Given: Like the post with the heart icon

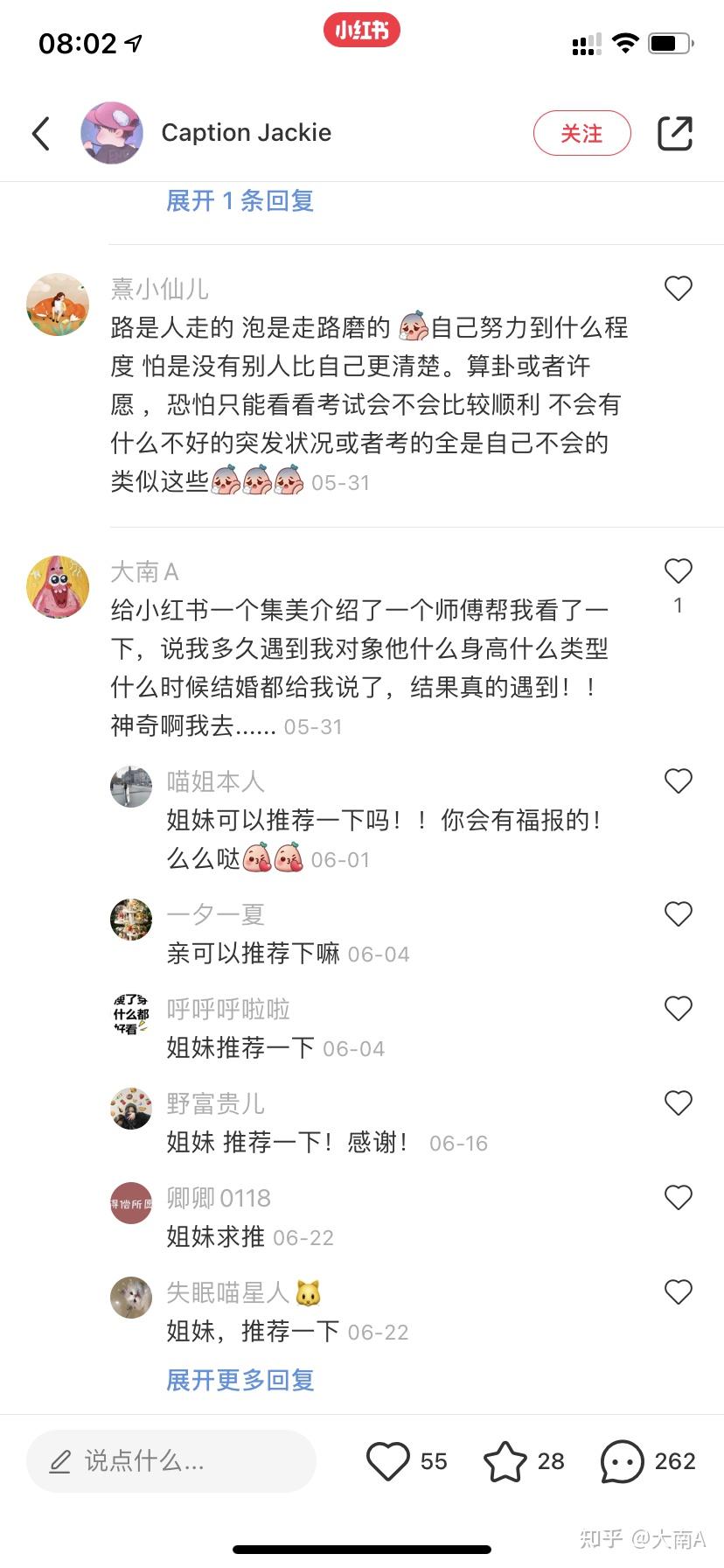Looking at the screenshot, I should tap(387, 1460).
